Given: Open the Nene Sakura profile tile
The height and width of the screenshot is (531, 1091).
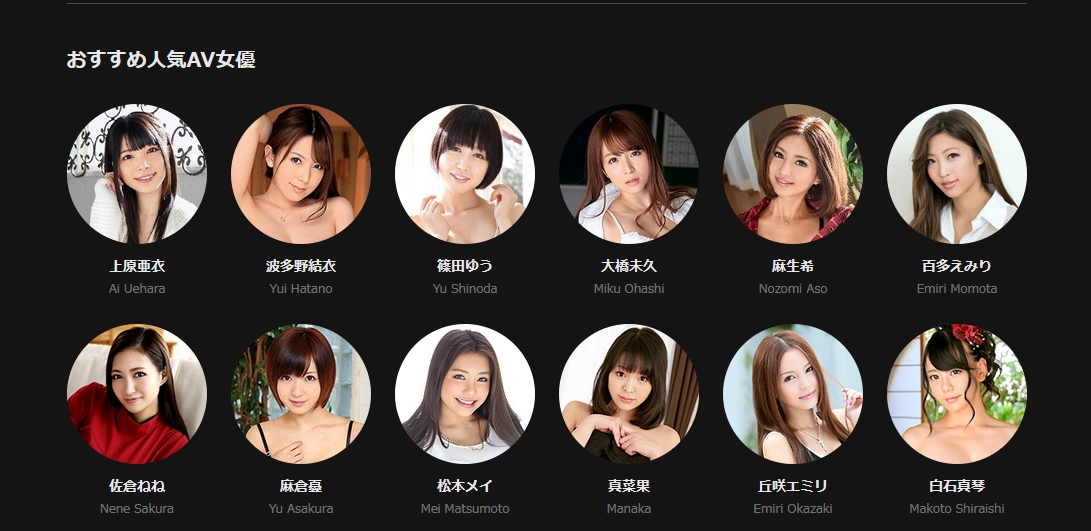Looking at the screenshot, I should tap(137, 394).
